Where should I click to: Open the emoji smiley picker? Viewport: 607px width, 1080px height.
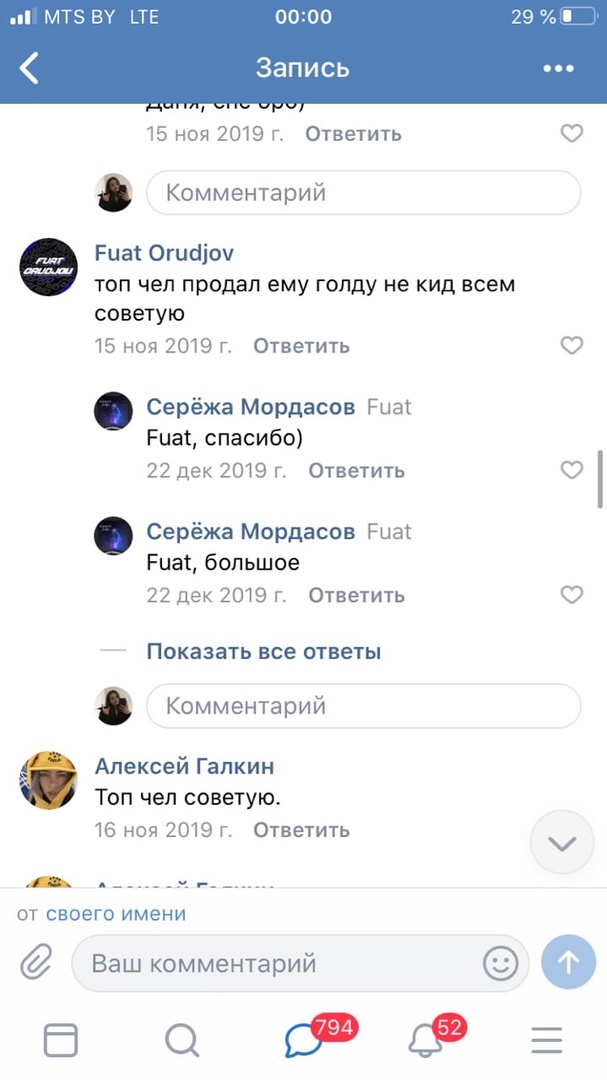tap(500, 963)
